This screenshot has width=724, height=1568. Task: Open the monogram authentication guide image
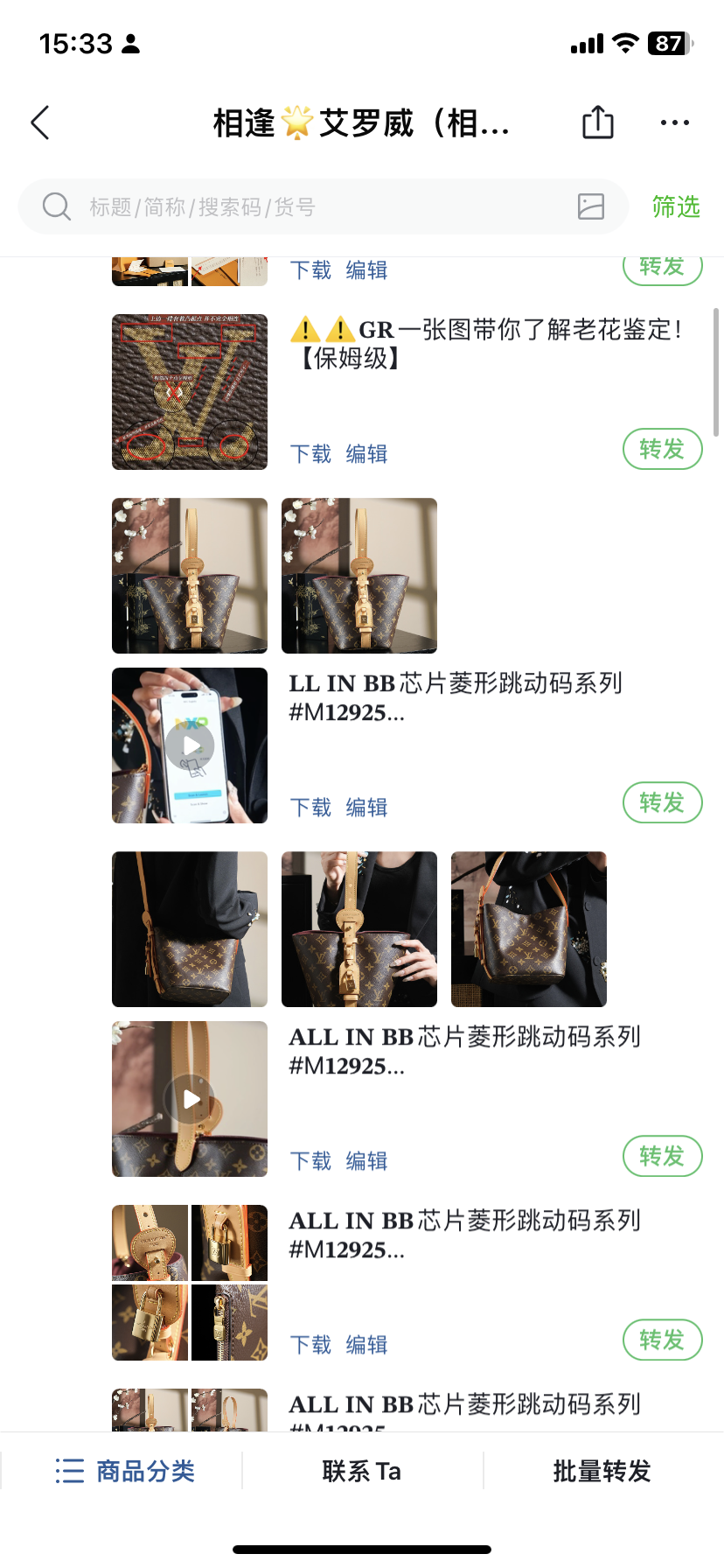click(x=190, y=392)
